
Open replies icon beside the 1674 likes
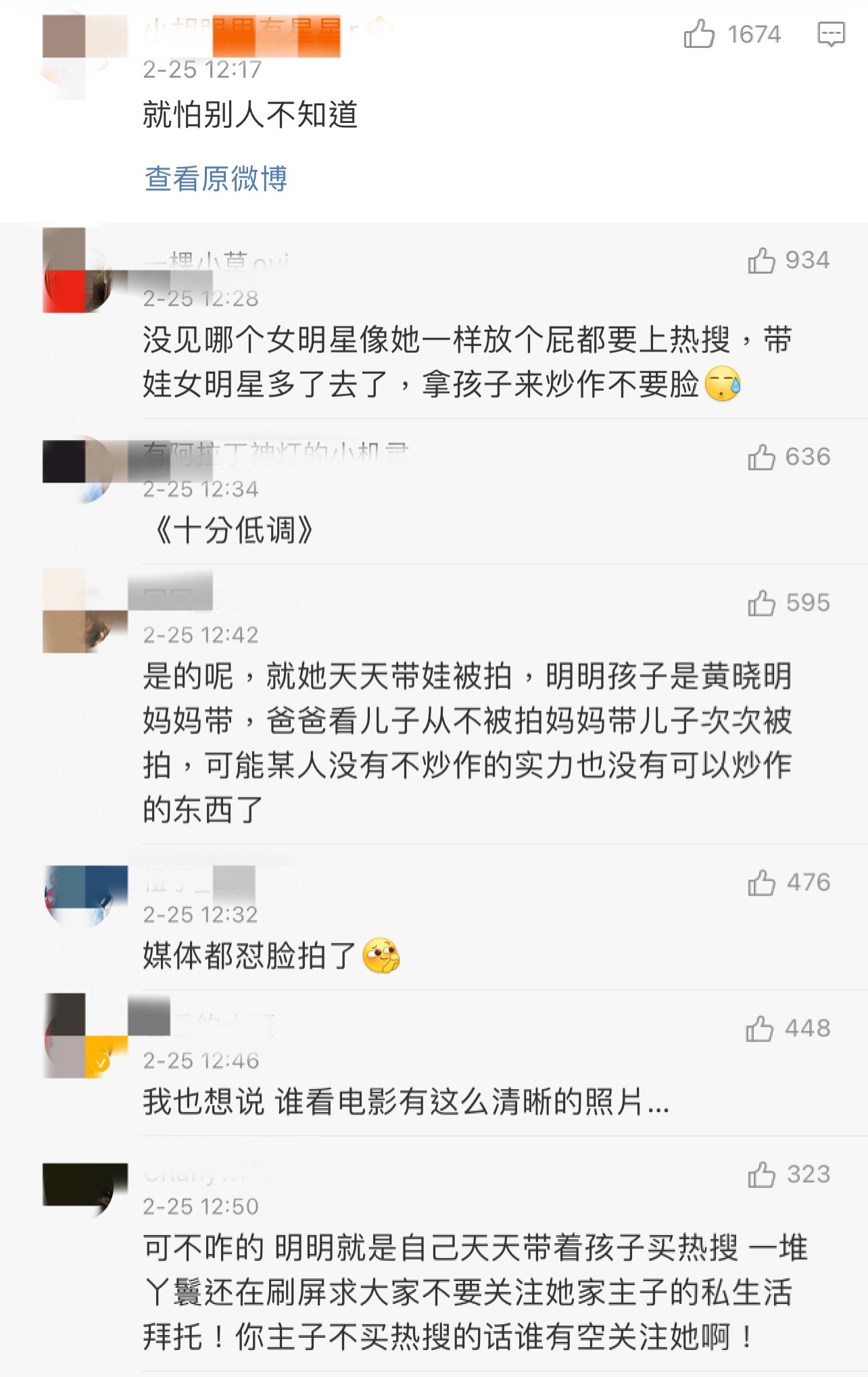click(831, 34)
